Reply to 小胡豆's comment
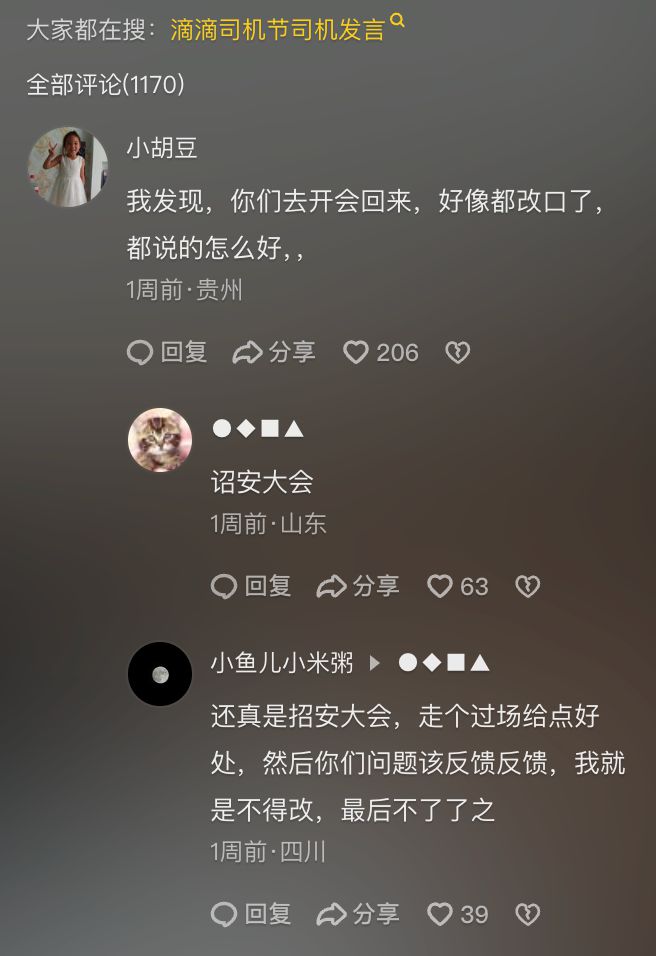The width and height of the screenshot is (656, 956). point(168,352)
